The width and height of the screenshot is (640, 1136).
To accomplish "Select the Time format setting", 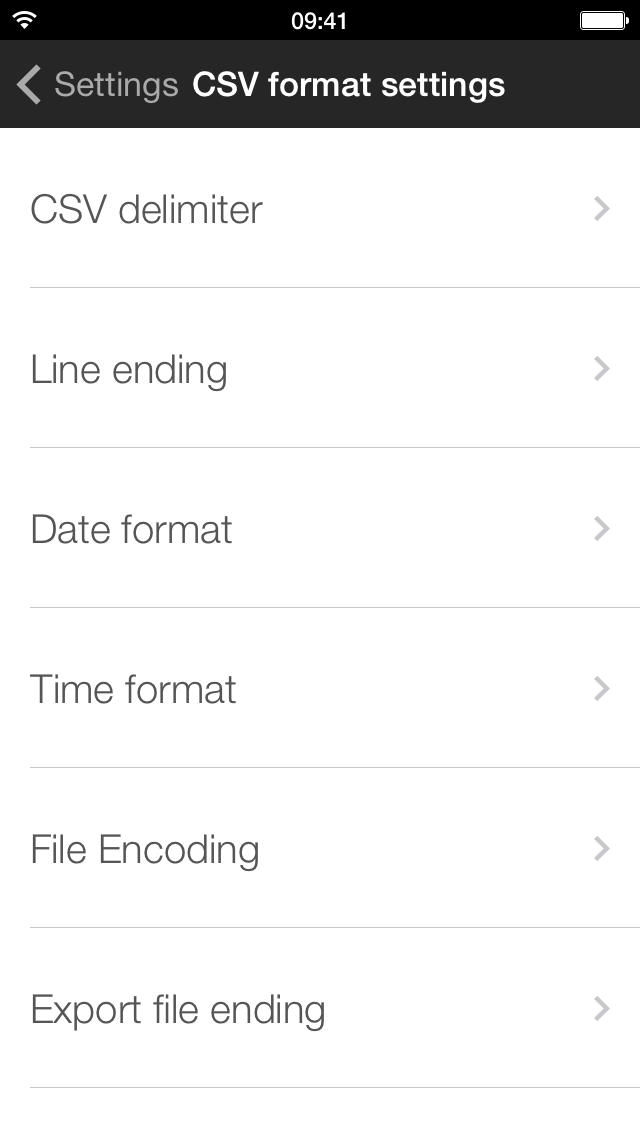I will 320,688.
